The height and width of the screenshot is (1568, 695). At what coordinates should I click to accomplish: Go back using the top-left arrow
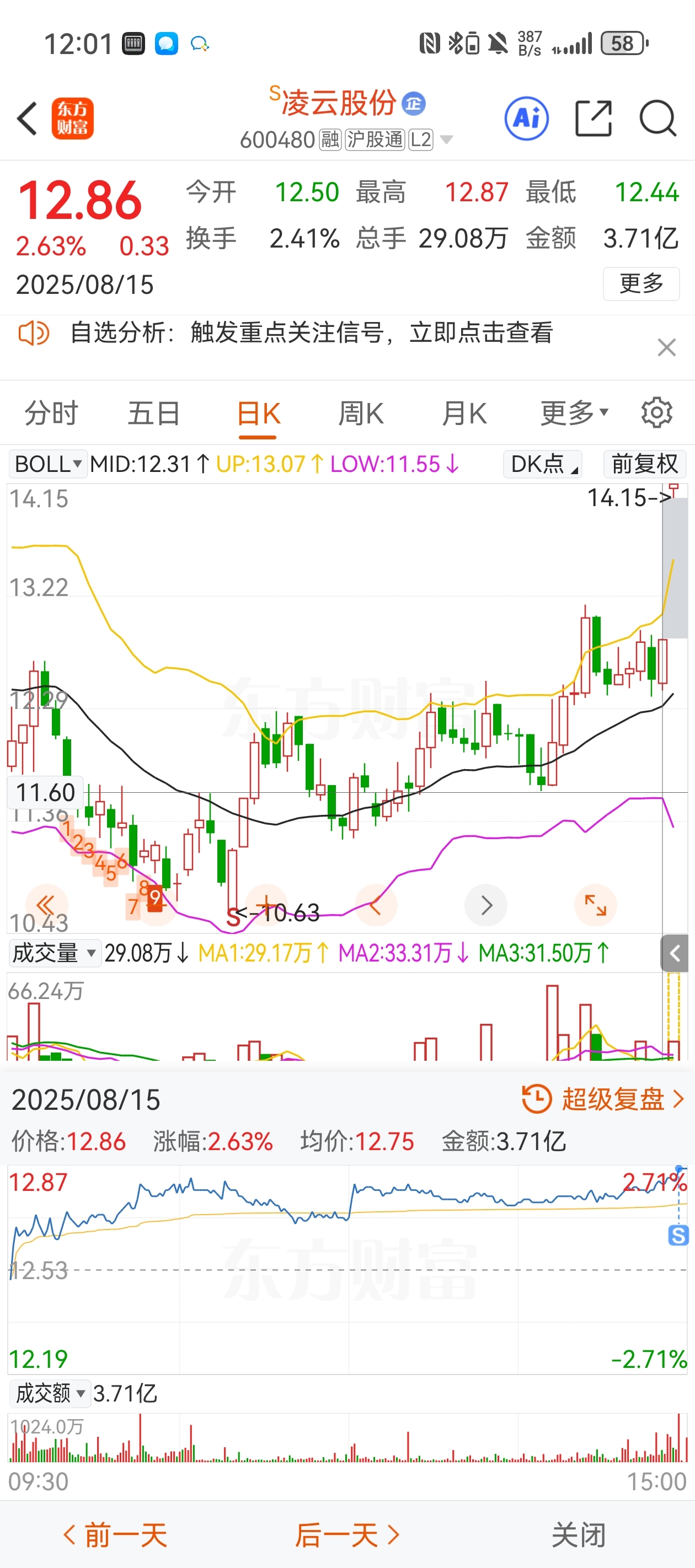[x=28, y=118]
